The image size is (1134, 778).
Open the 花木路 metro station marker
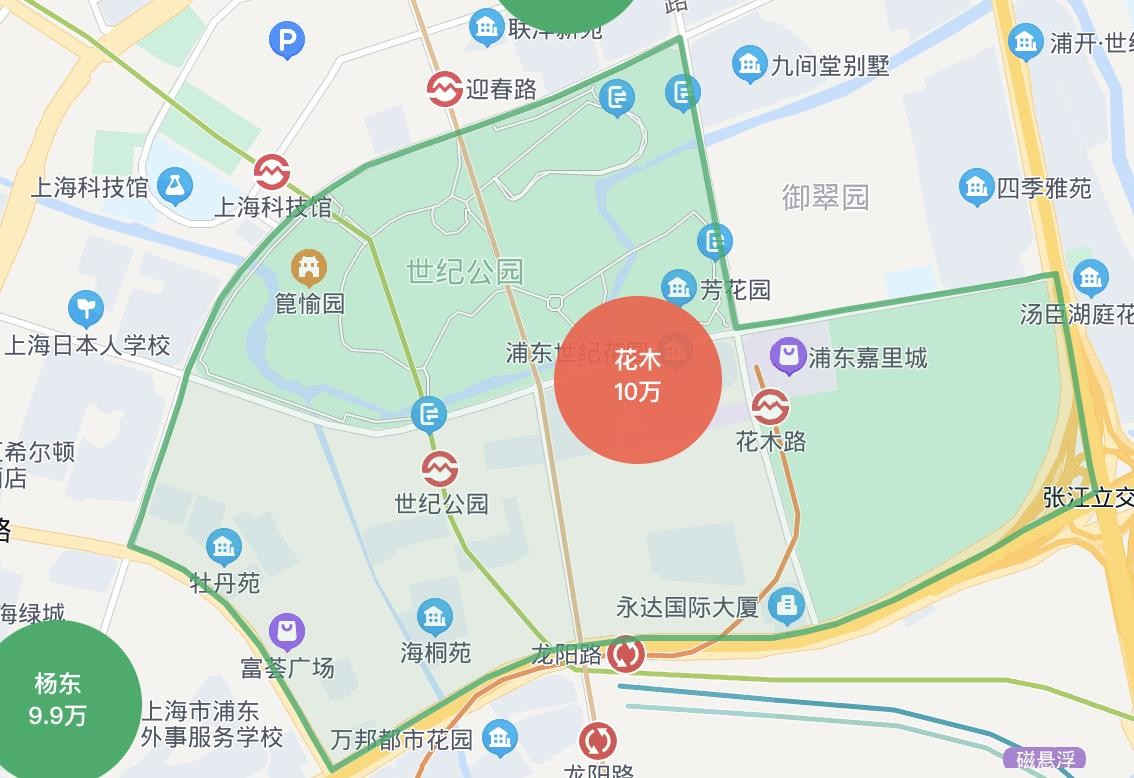click(770, 407)
